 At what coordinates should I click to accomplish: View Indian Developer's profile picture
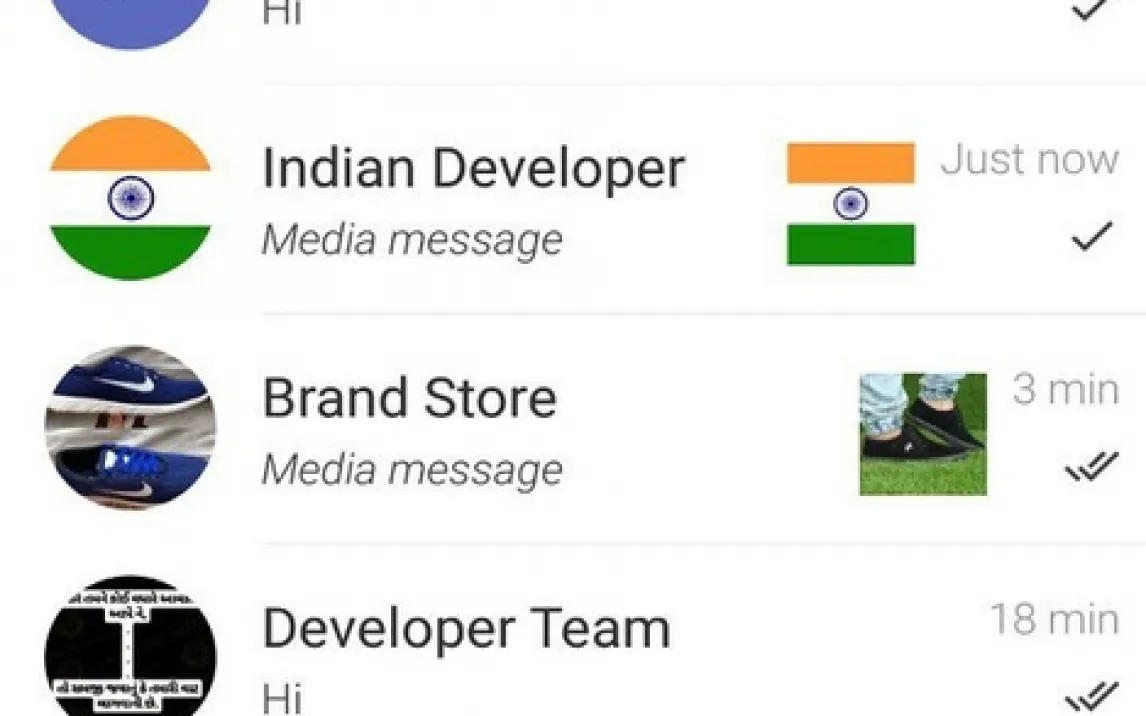coord(130,198)
